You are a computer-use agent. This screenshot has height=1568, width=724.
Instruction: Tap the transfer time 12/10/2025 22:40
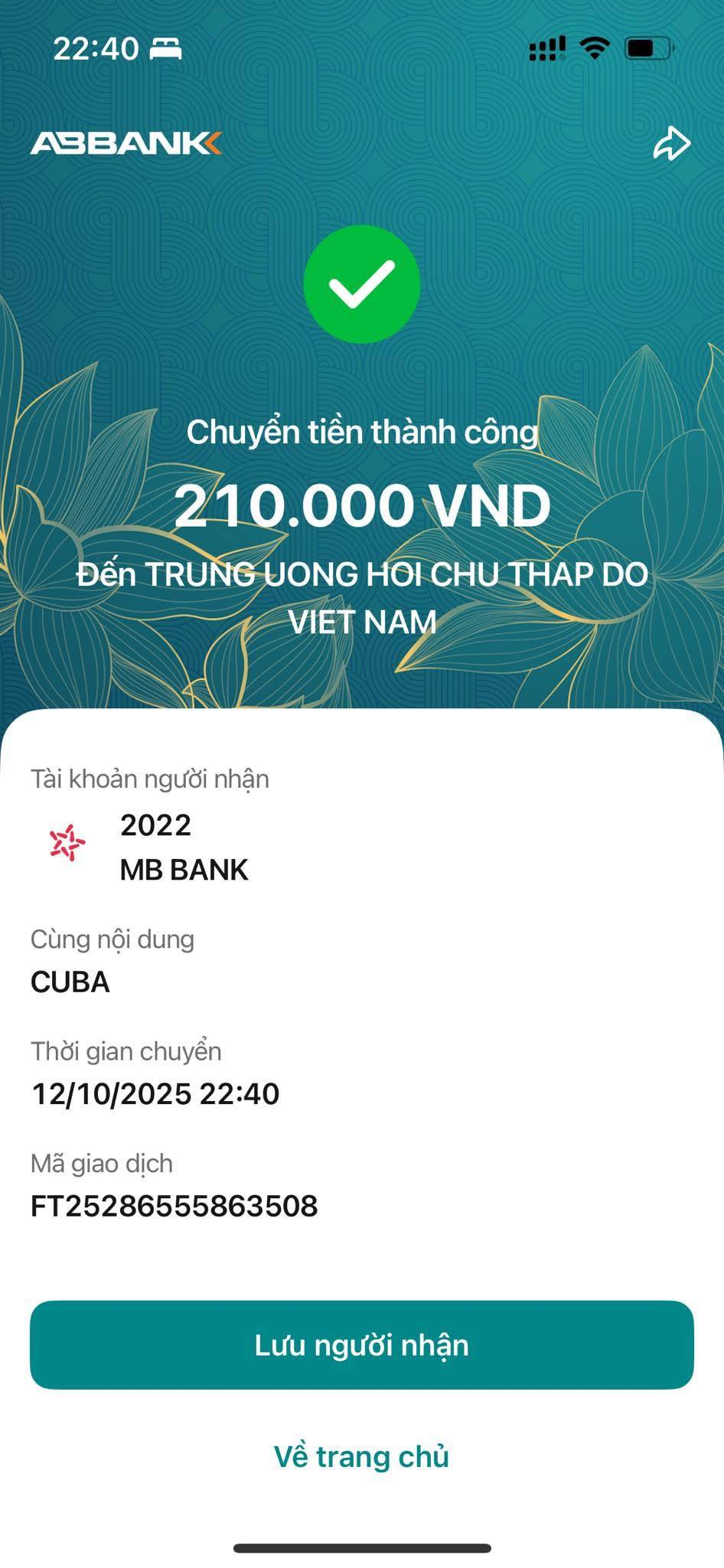coord(155,1095)
